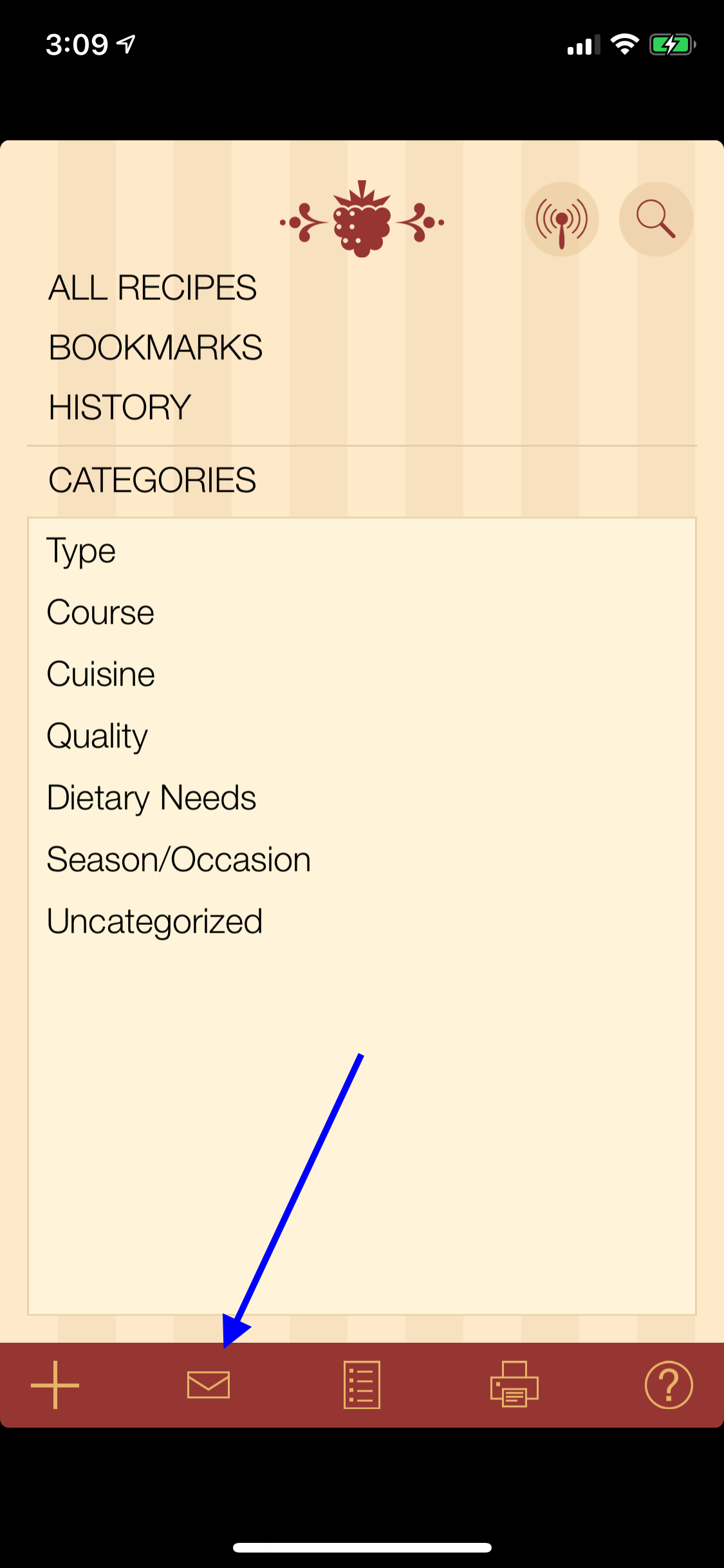Open the search magnifier icon
Screen dimensions: 724x1568
[x=656, y=219]
